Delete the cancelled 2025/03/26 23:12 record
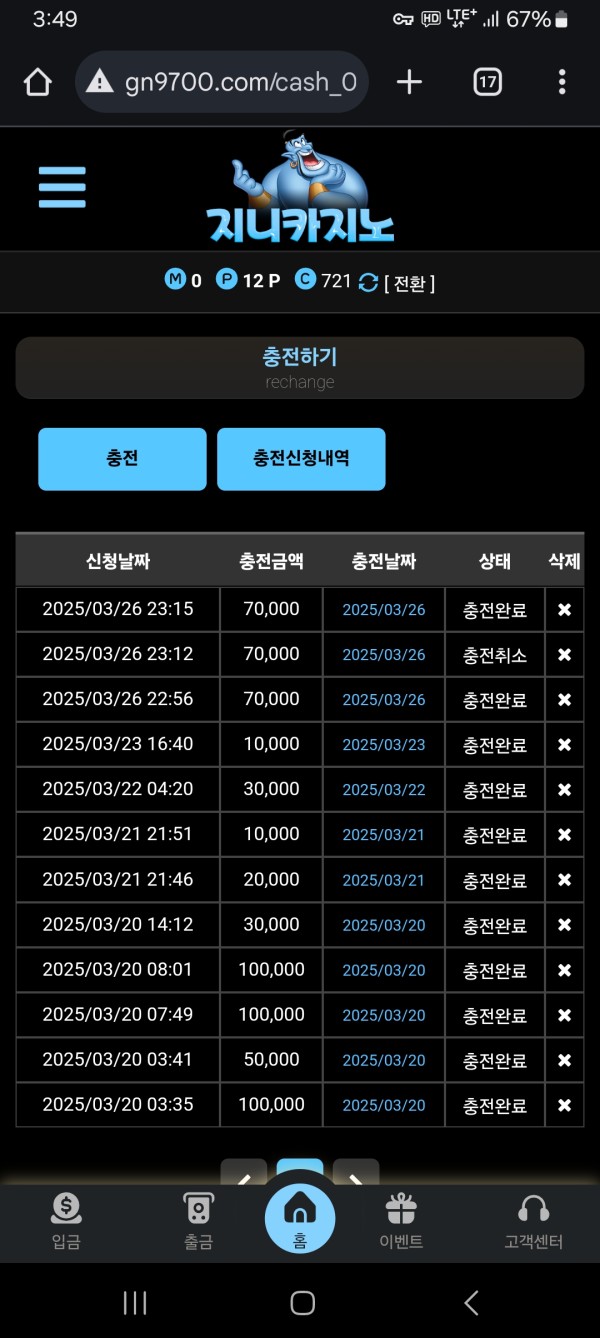Screen dimensions: 600x1338 [x=564, y=655]
